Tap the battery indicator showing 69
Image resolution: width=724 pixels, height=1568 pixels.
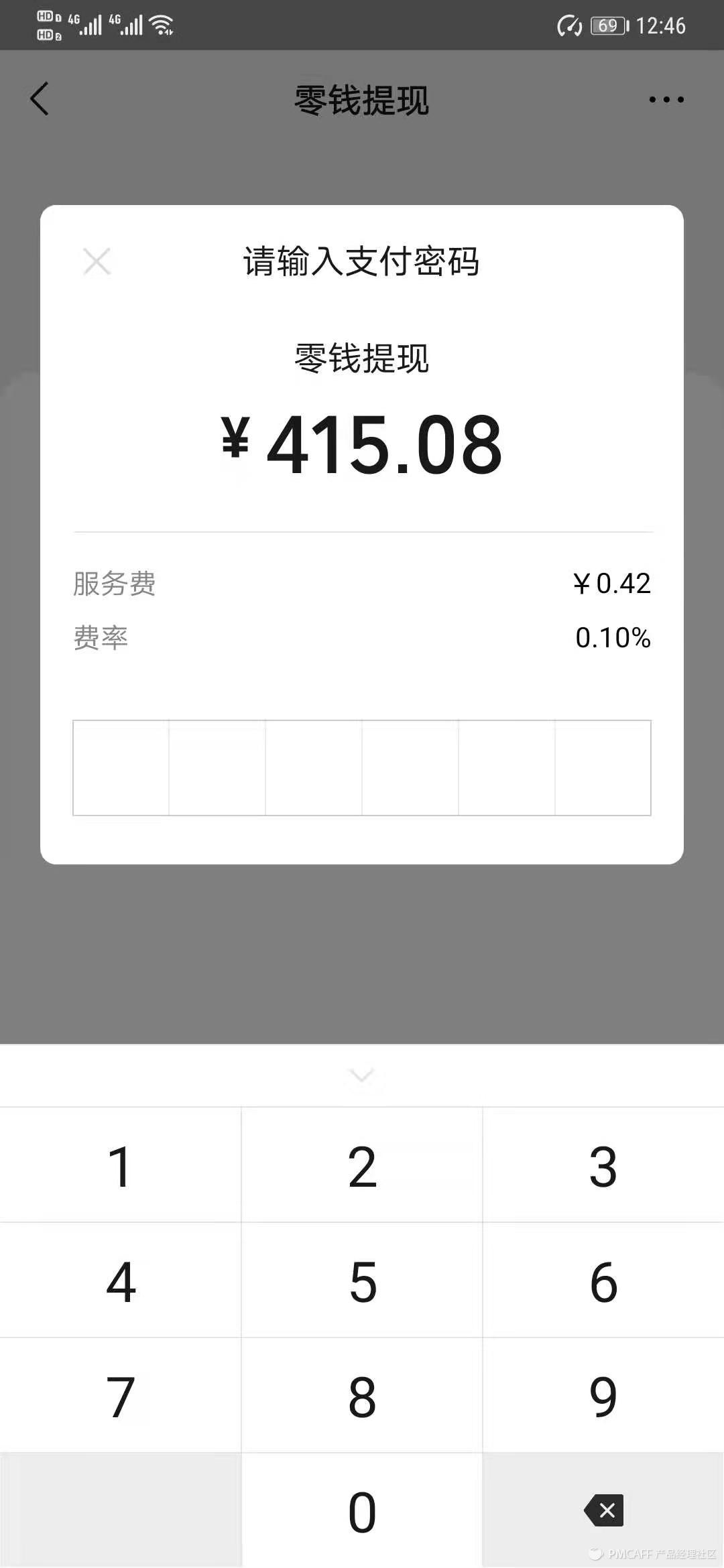607,25
